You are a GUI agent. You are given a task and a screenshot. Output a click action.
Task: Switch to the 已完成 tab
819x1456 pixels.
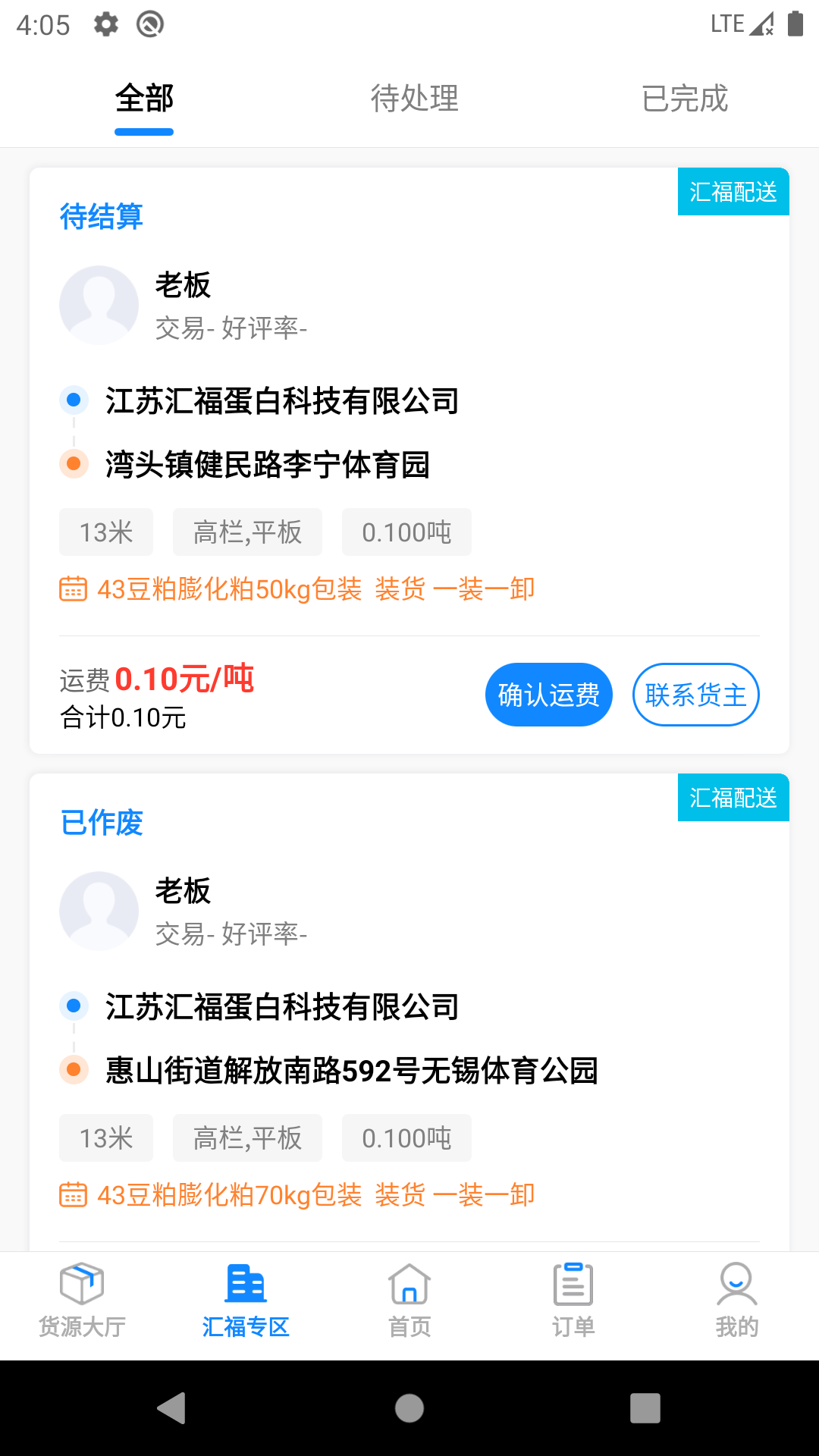[683, 99]
